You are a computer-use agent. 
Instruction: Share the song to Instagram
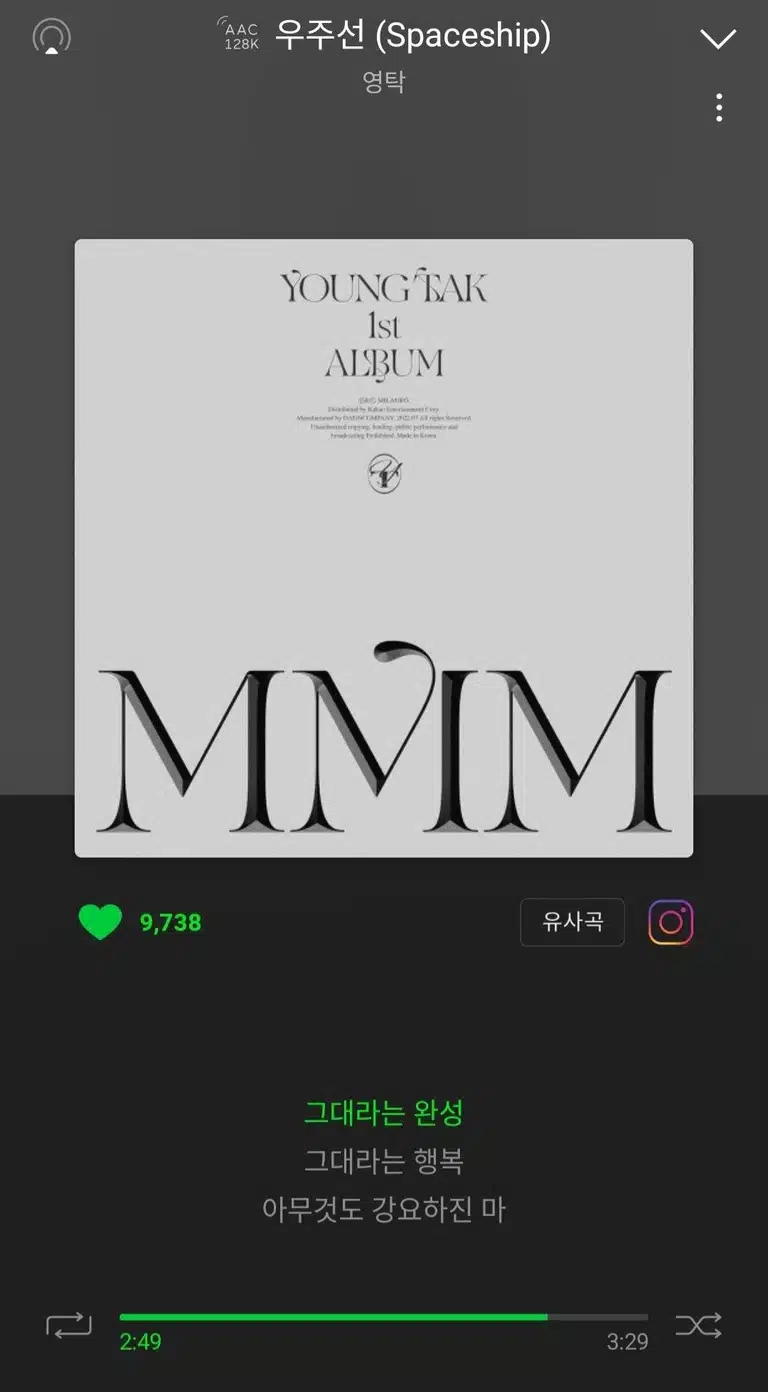pyautogui.click(x=671, y=922)
